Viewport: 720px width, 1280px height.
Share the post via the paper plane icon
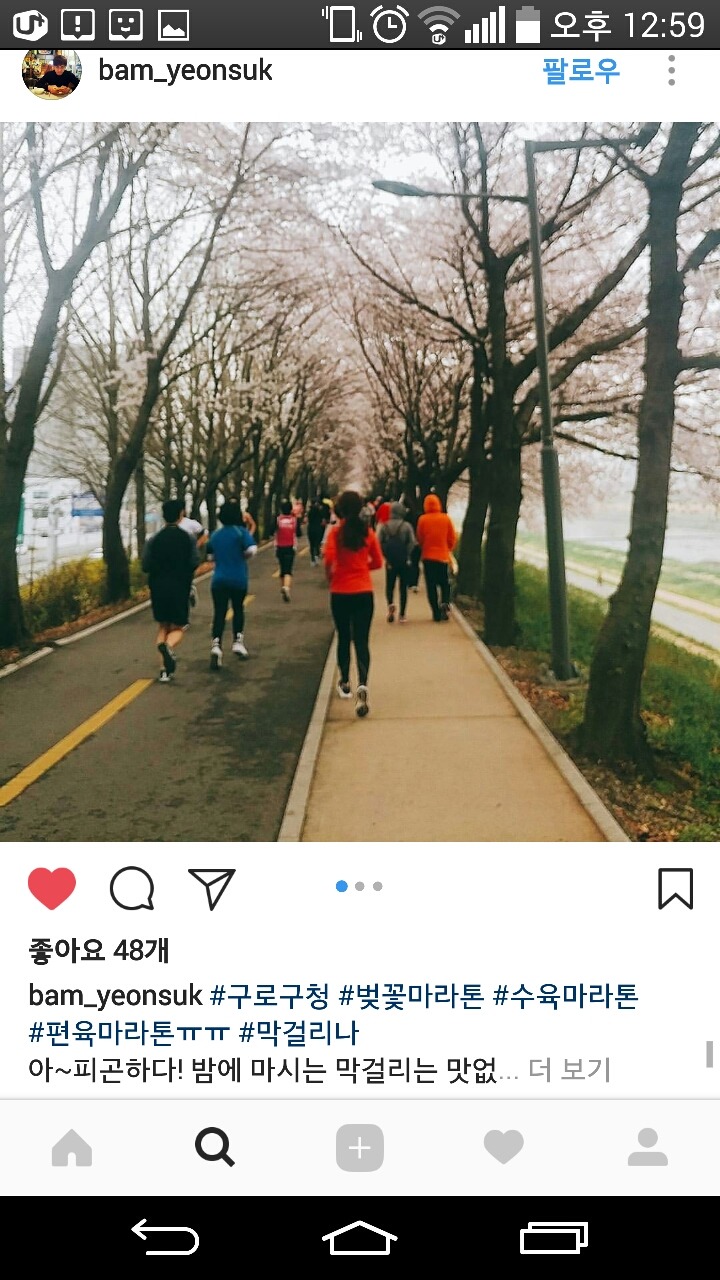[x=211, y=888]
